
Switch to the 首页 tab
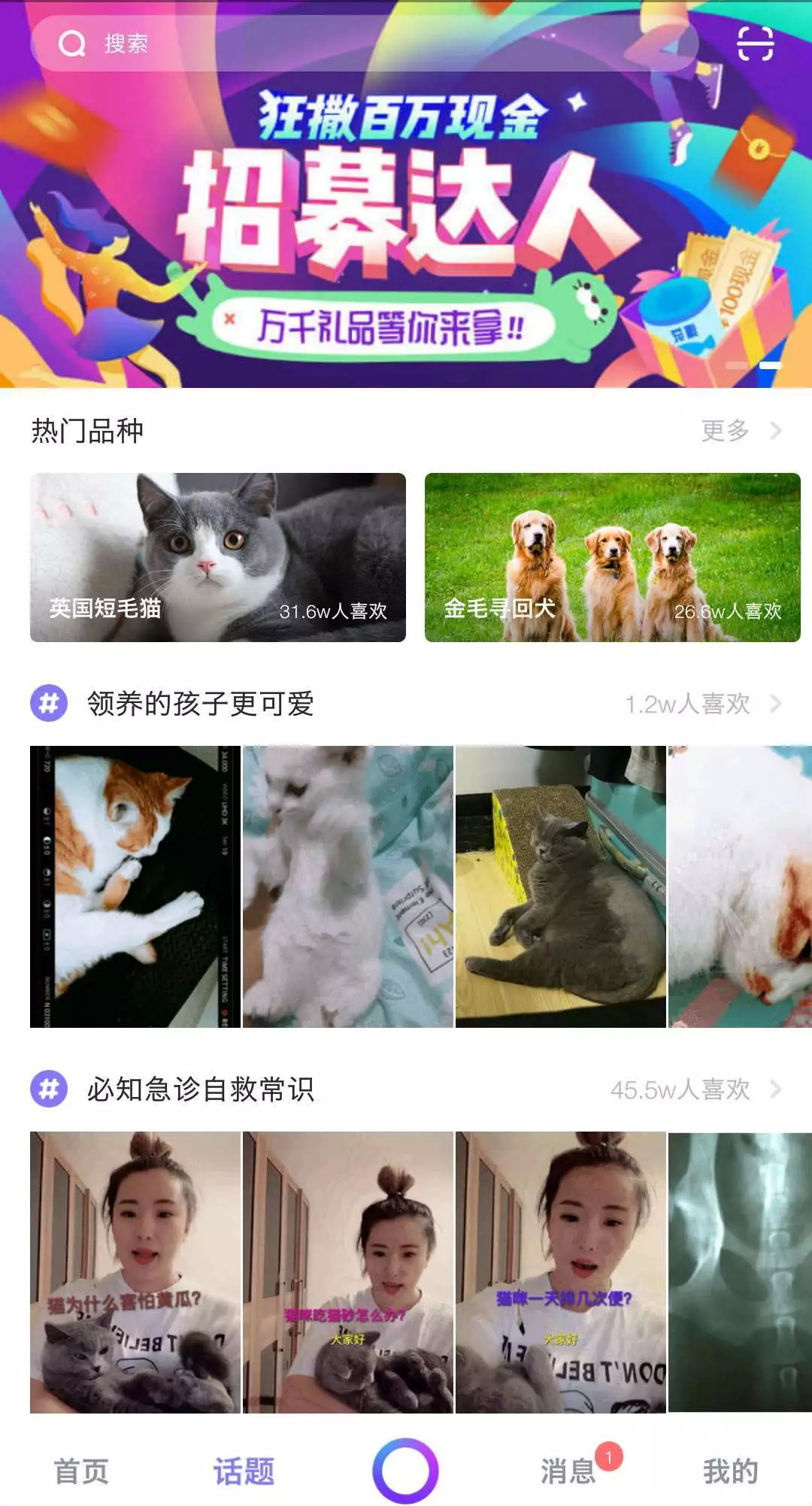[x=81, y=1471]
